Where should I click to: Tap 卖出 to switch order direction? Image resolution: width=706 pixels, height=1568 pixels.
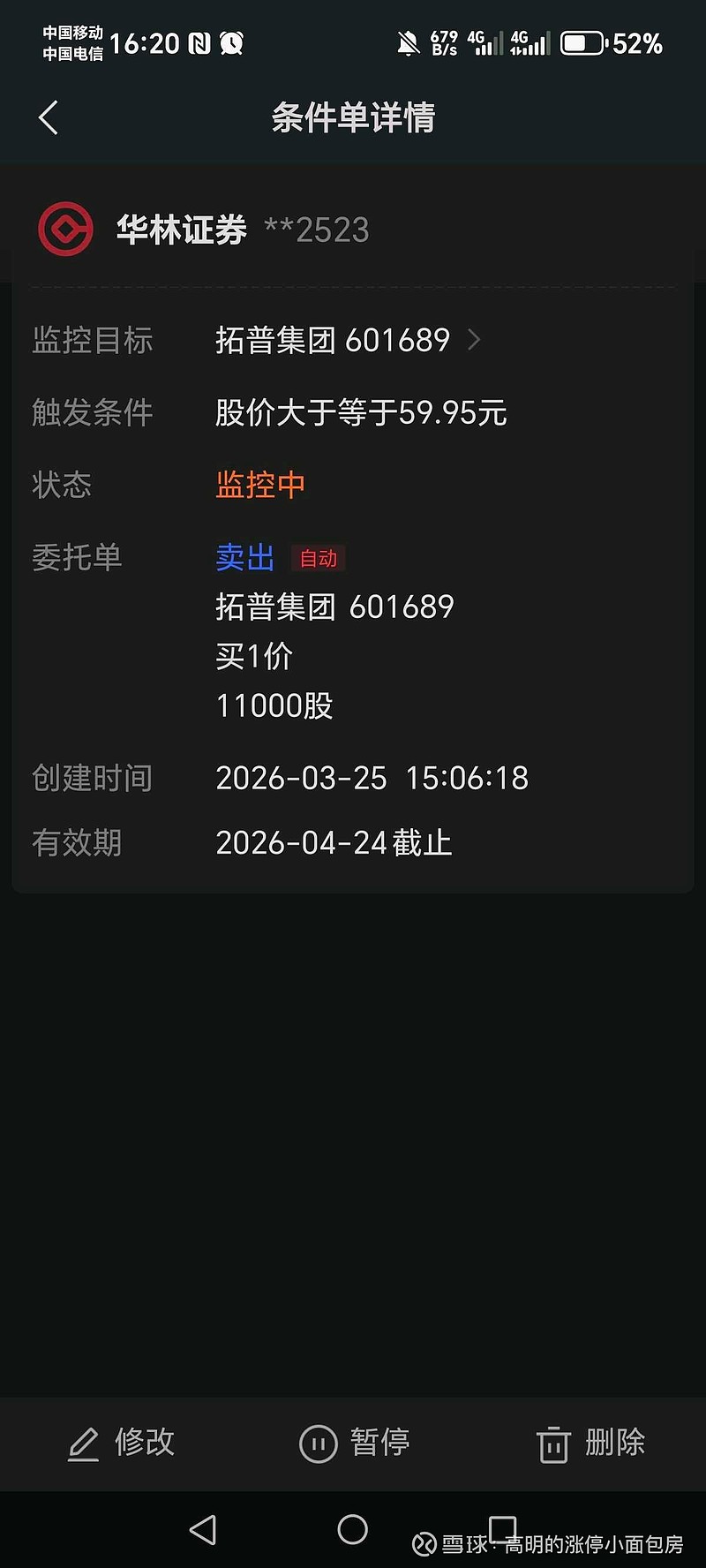(x=244, y=557)
